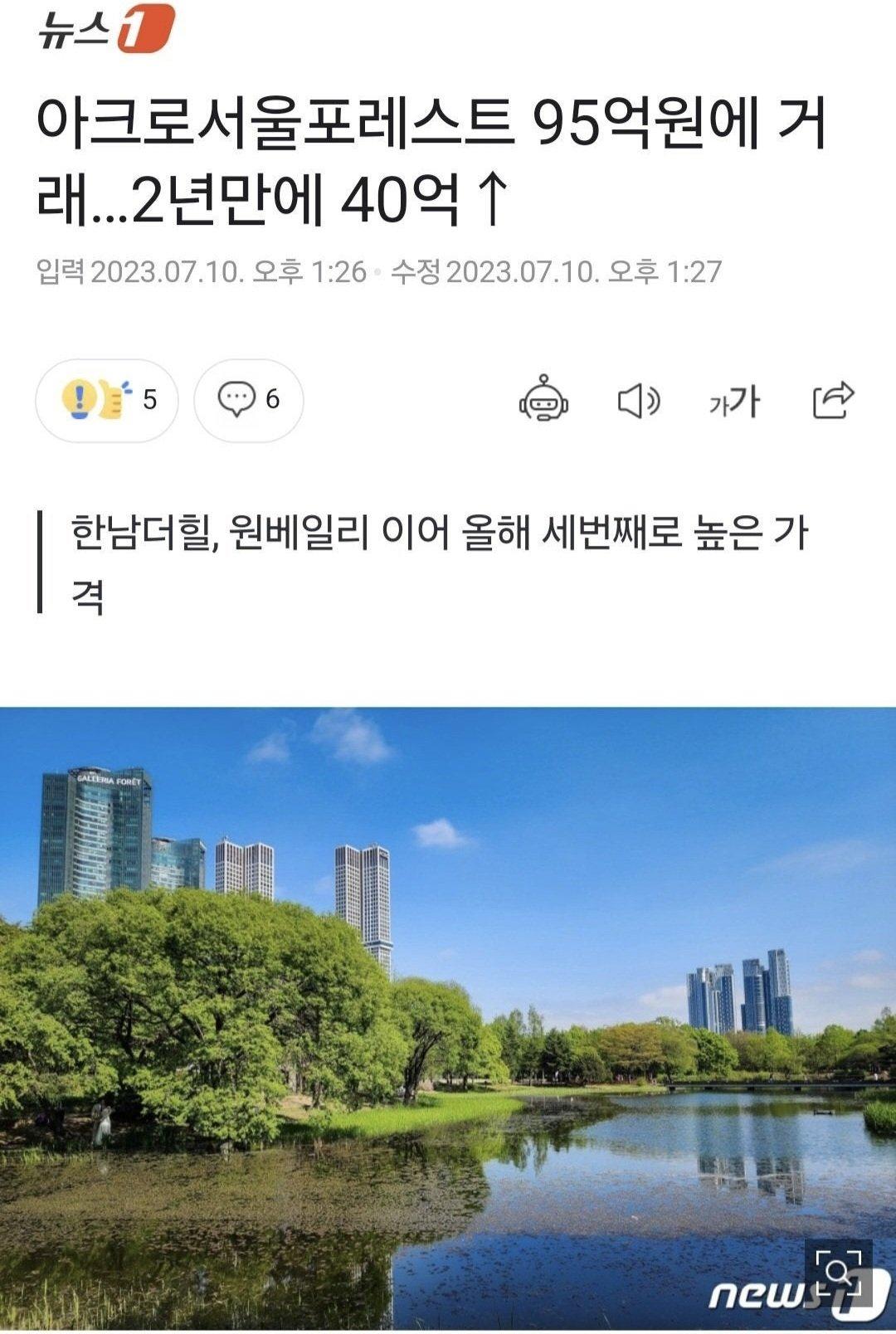
Task: Open the reactions button with 5 likes
Action: coord(106,401)
